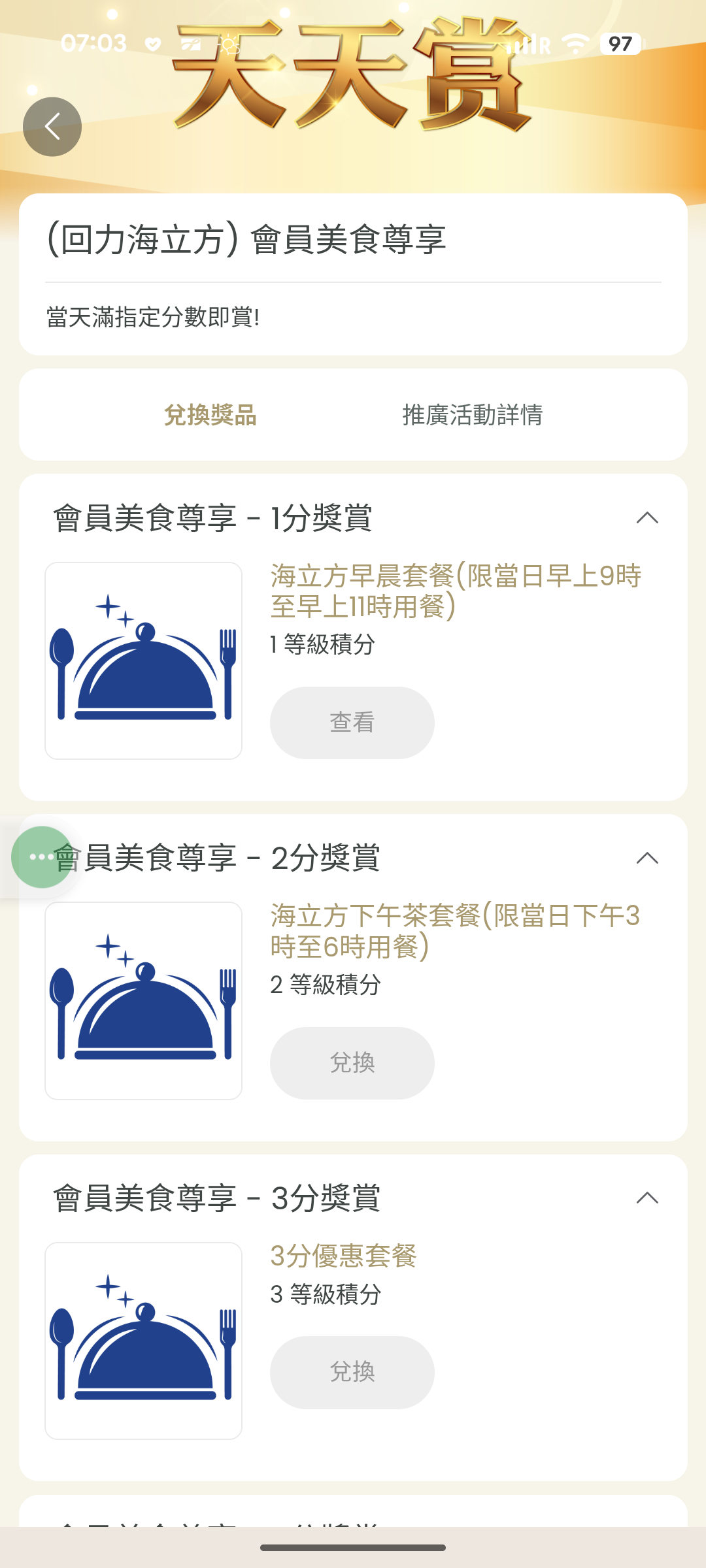The image size is (706, 1568).
Task: Open the green floating assistant bubble
Action: tap(41, 857)
